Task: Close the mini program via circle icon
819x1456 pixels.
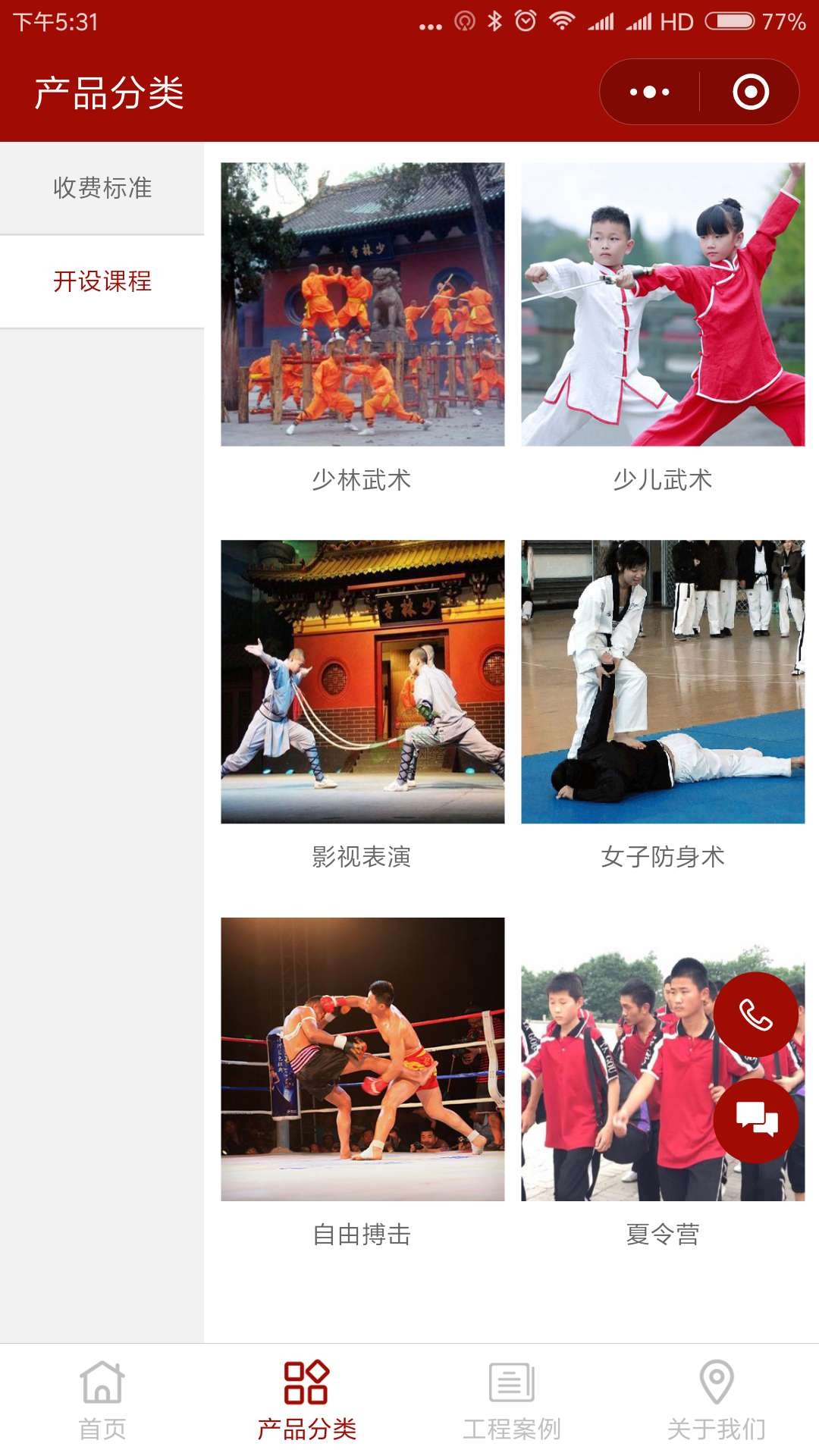Action: (x=750, y=93)
